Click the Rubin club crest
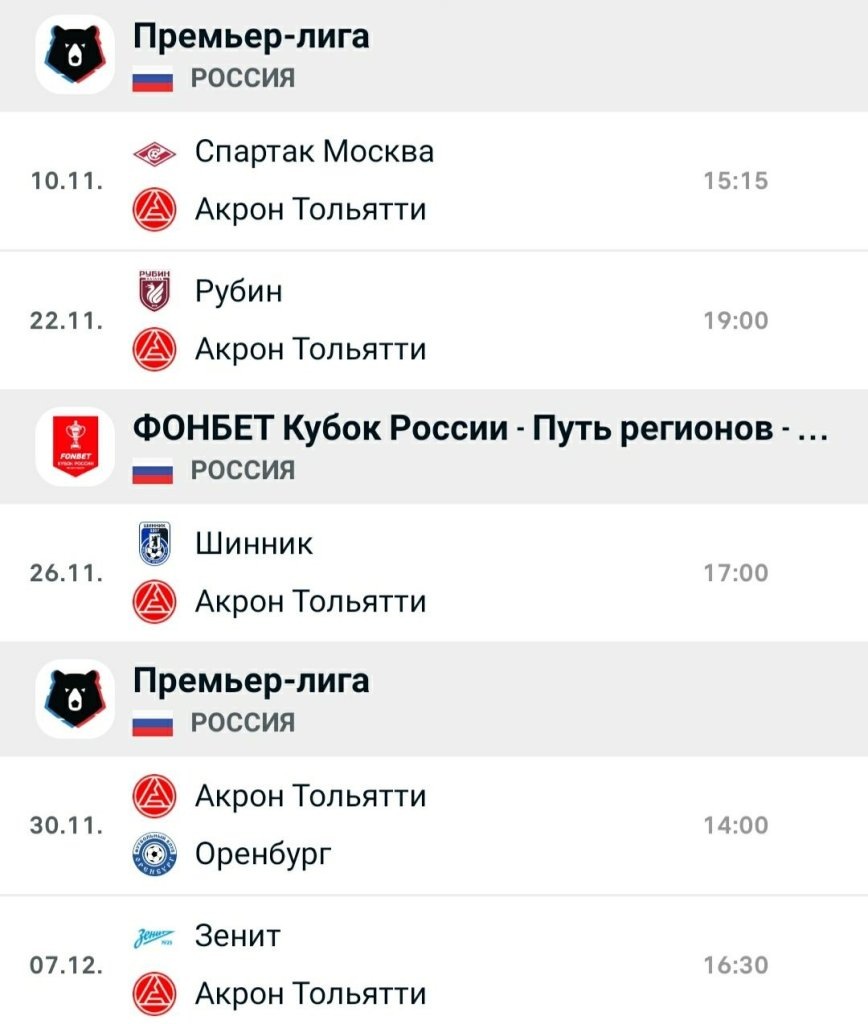Screen dimensions: 868x1024 pos(156,292)
